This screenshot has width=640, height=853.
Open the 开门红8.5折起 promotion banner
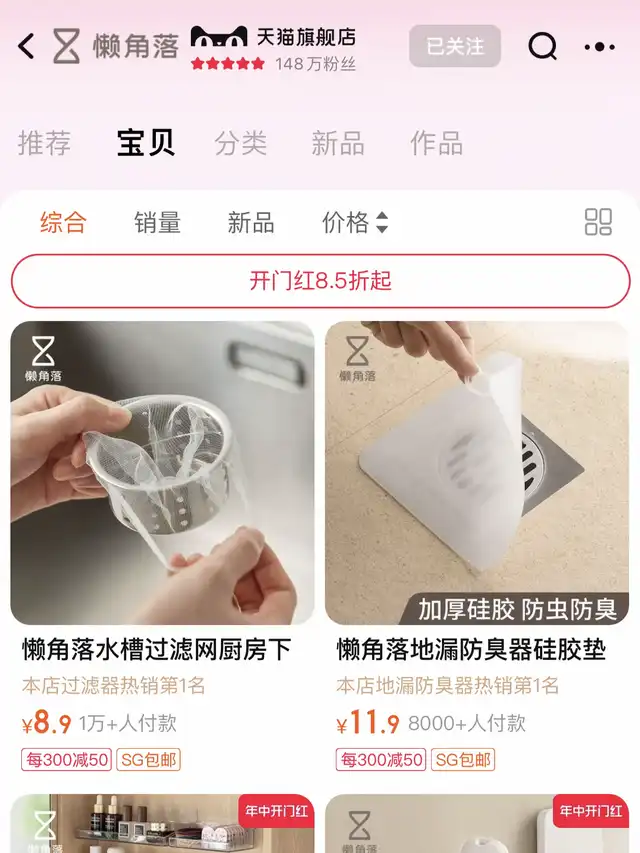coord(320,281)
